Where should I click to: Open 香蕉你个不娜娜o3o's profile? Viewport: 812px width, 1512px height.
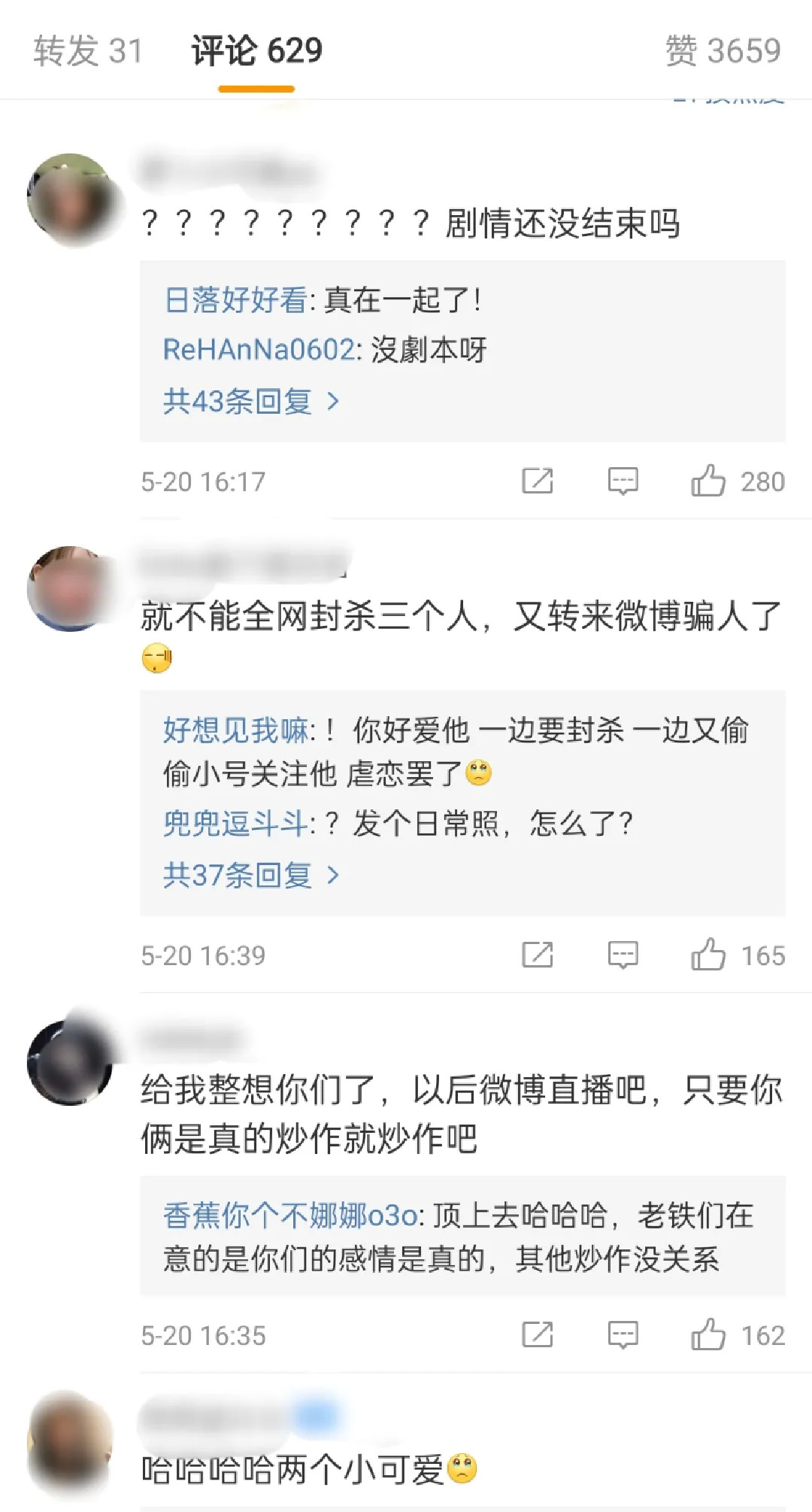pos(290,1215)
